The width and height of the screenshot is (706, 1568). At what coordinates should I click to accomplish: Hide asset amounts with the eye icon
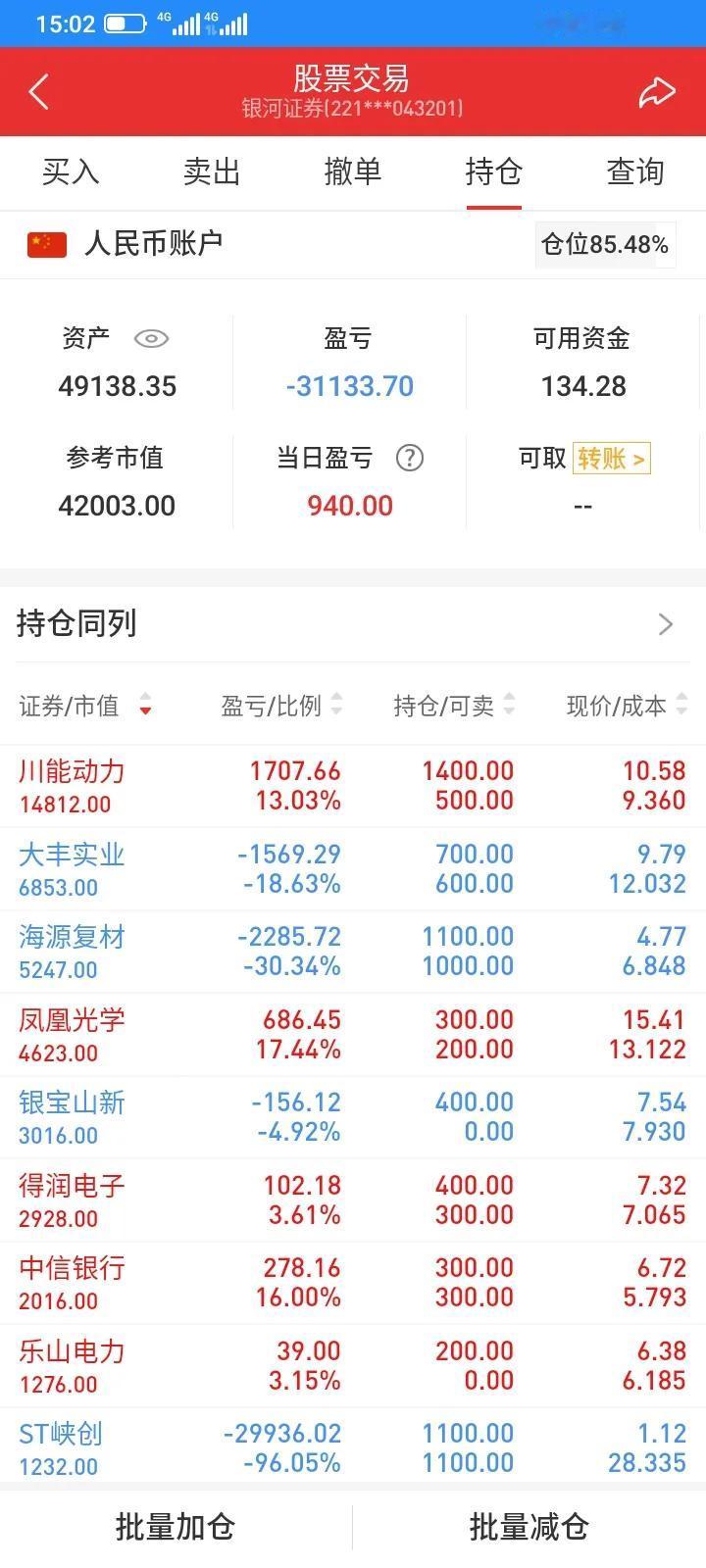151,339
